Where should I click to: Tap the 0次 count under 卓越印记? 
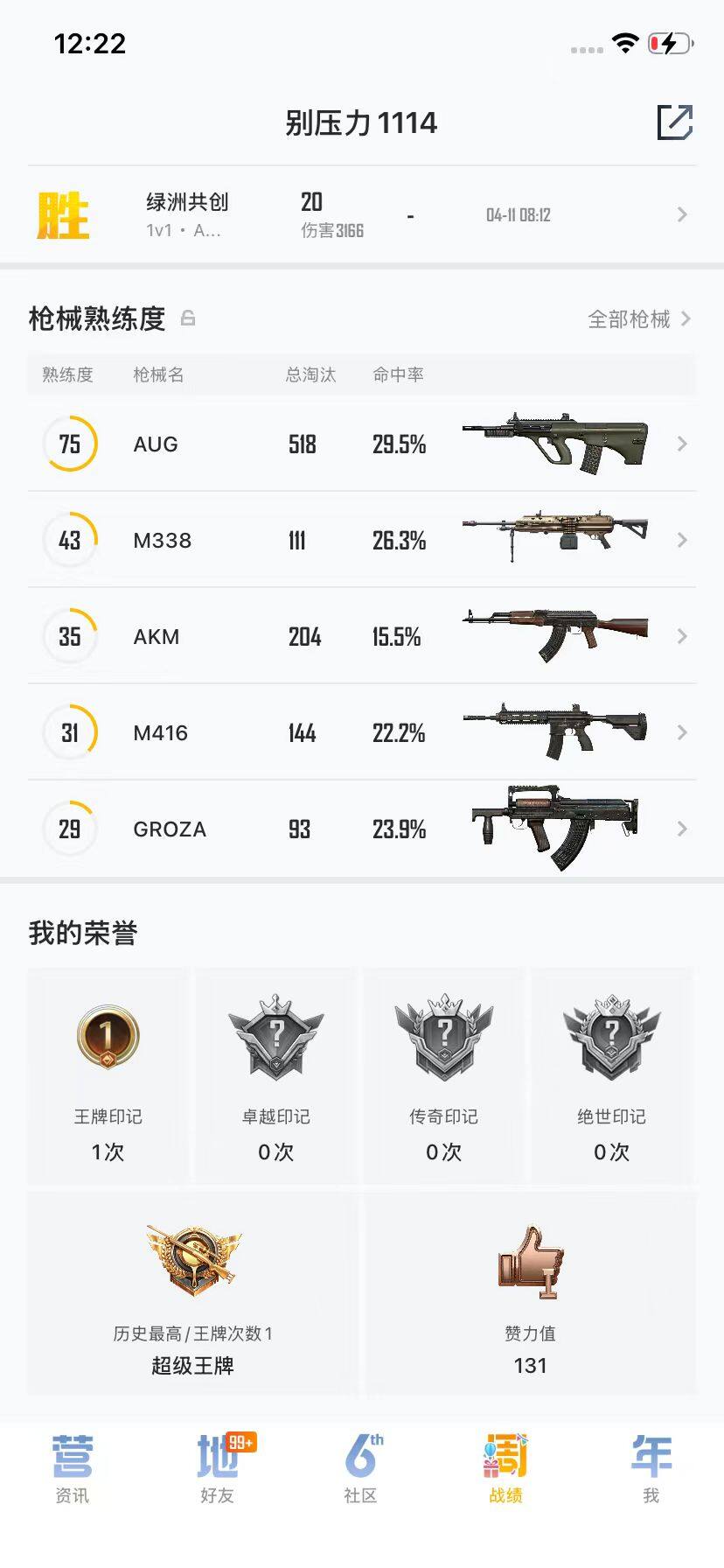[275, 1152]
